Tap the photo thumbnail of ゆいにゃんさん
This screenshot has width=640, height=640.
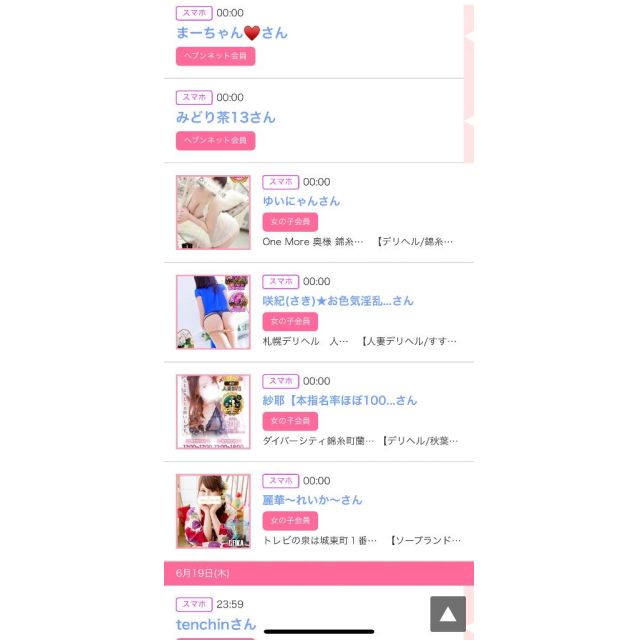pyautogui.click(x=213, y=213)
